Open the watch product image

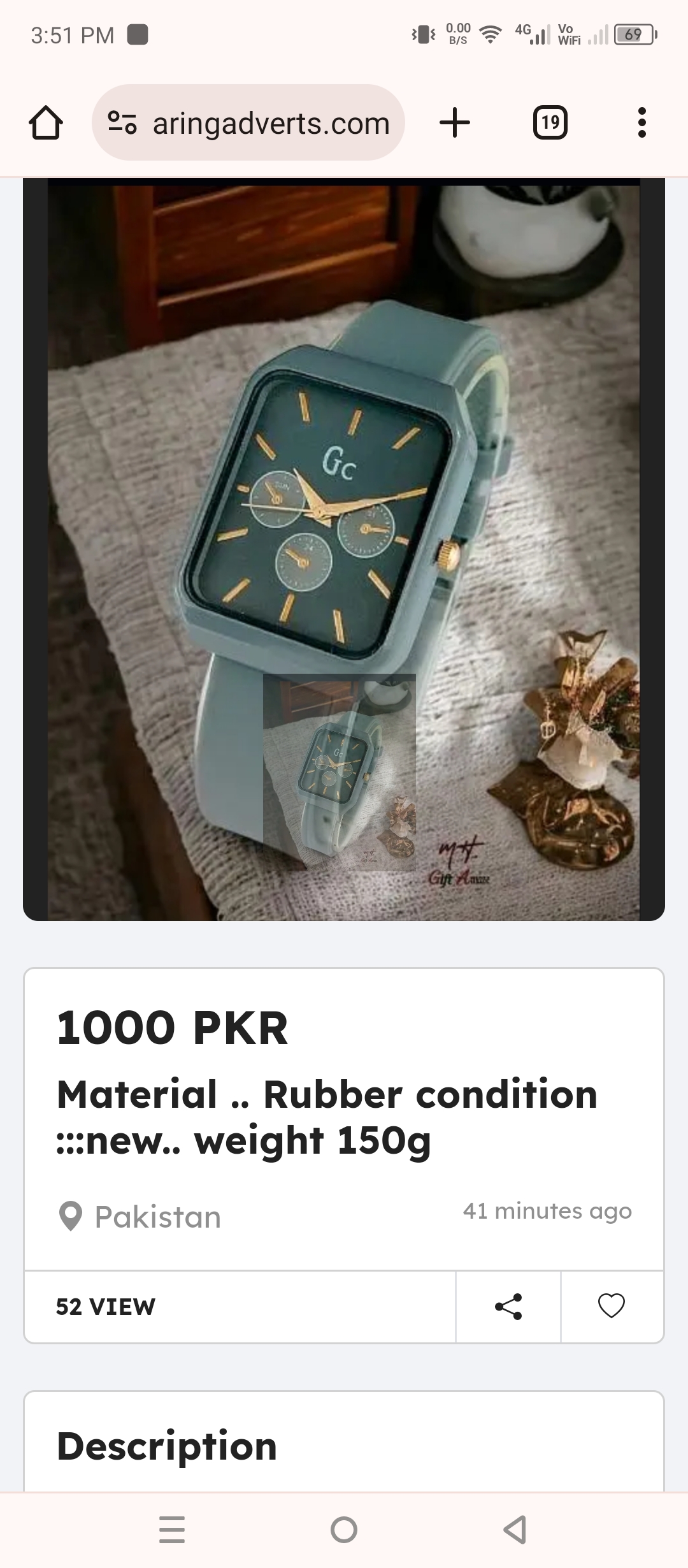[x=344, y=548]
